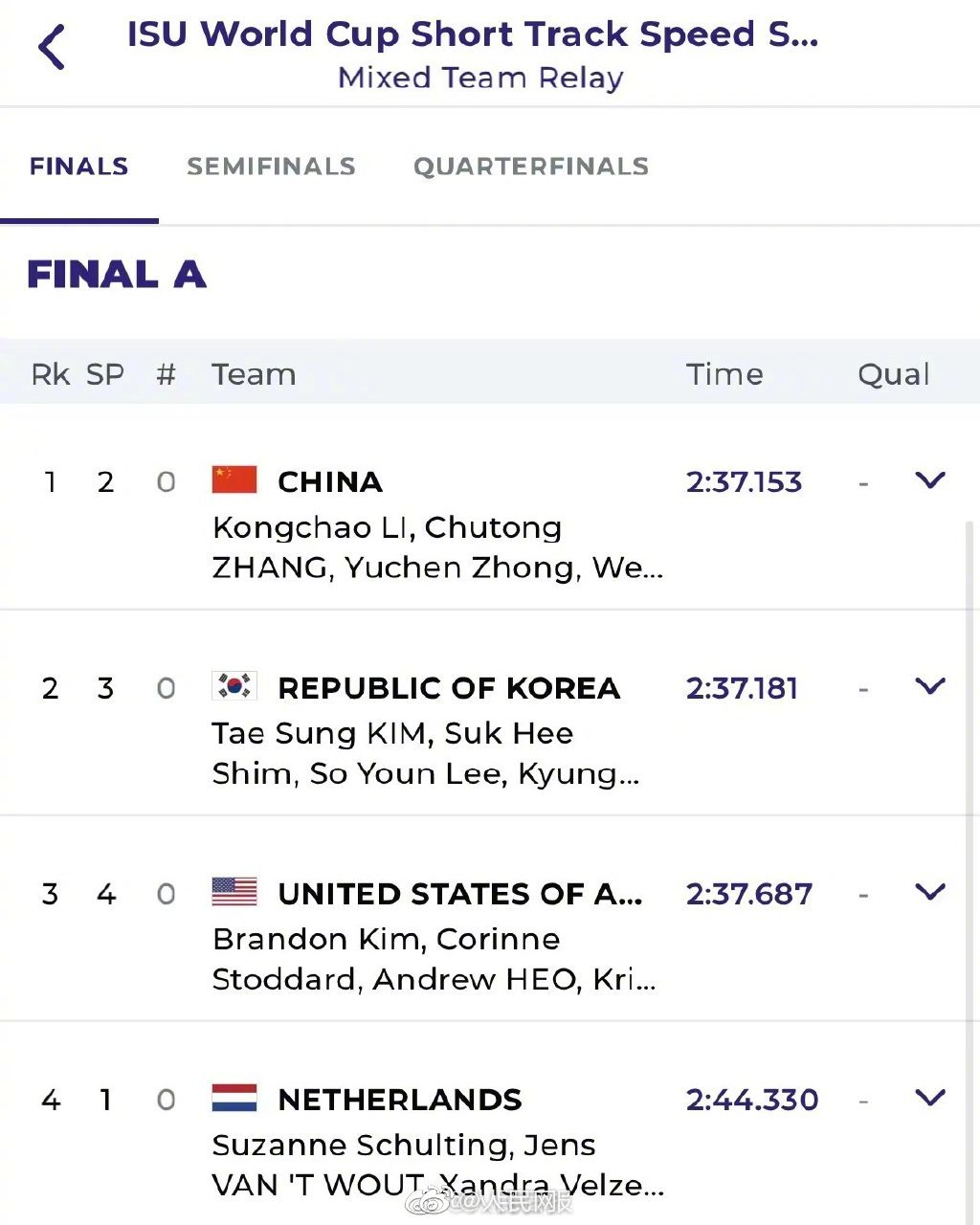Go back using the top arrow
The image size is (980, 1225).
pyautogui.click(x=52, y=47)
